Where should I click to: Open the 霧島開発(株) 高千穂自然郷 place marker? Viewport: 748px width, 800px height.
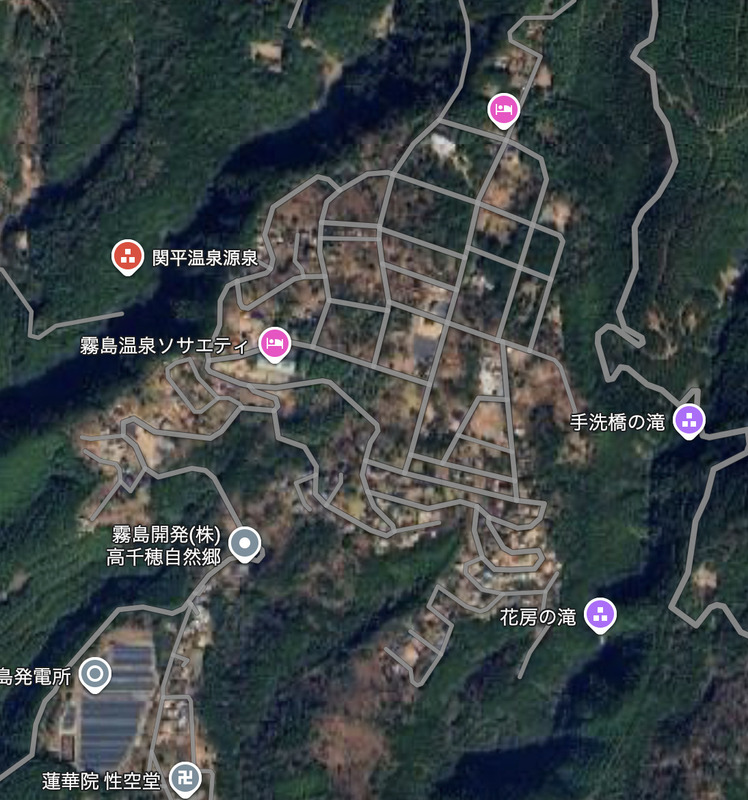245,545
